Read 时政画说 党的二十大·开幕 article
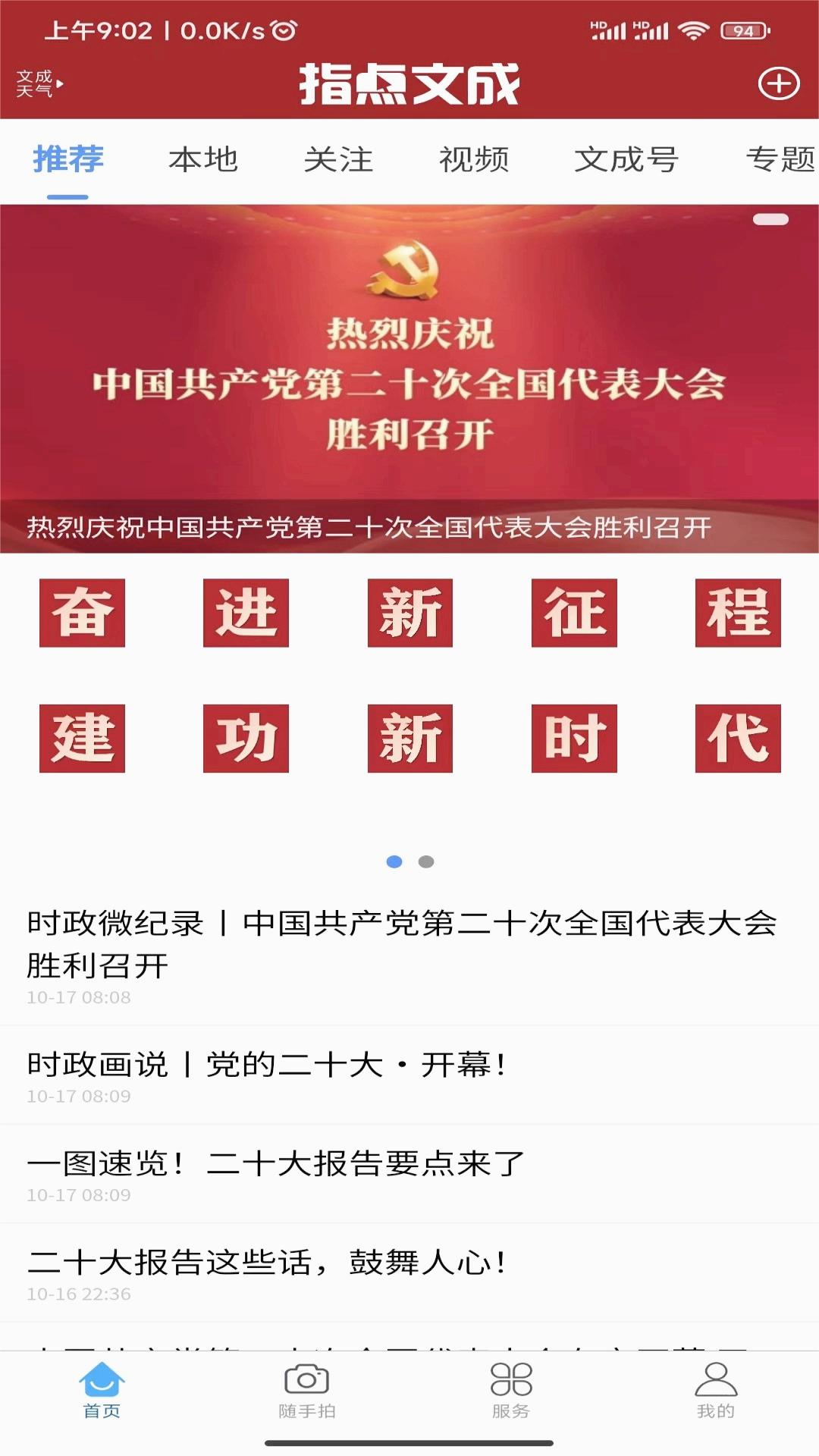819x1456 pixels. point(267,1065)
